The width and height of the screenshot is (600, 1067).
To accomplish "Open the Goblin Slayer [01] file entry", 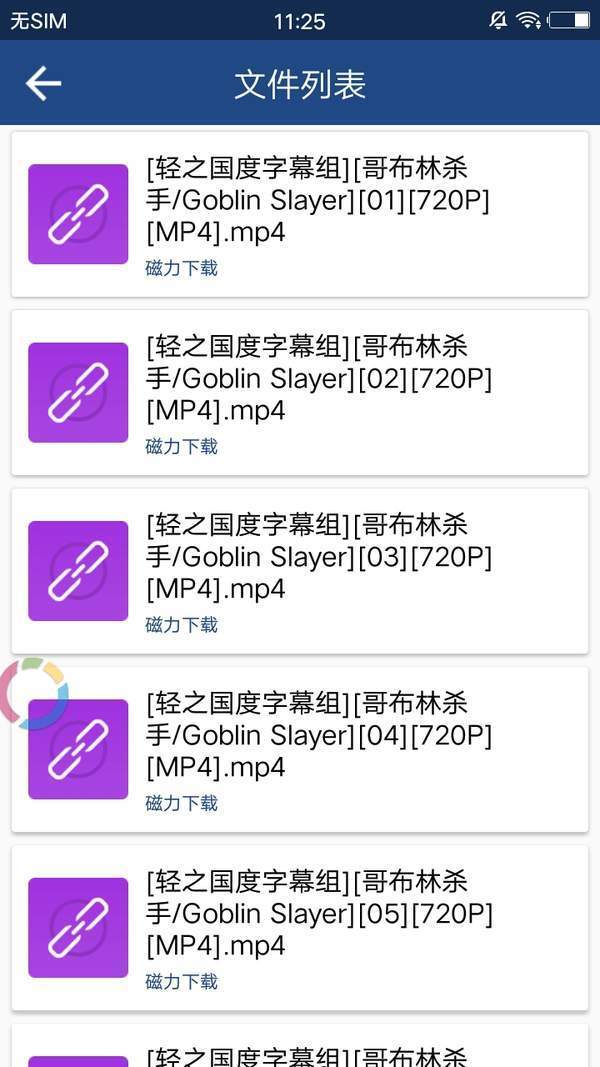I will pyautogui.click(x=300, y=214).
